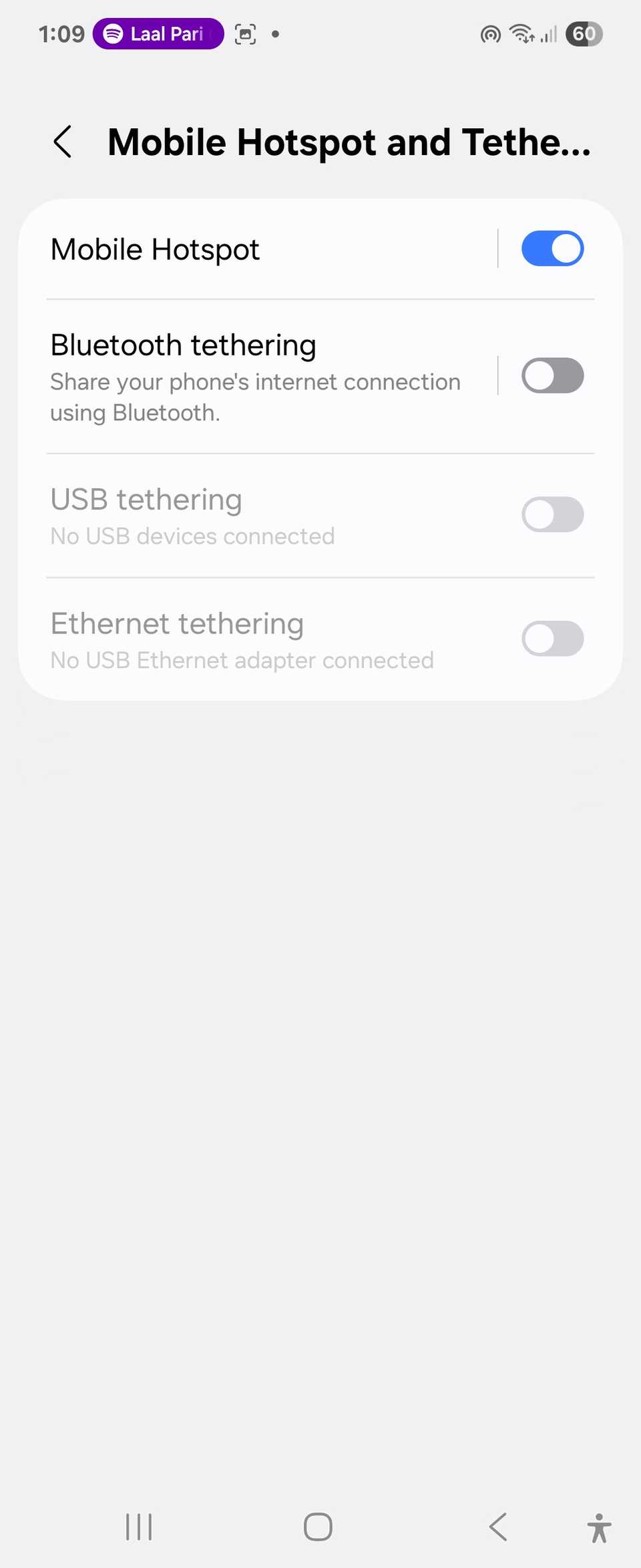Tap the Mobile Hotspot and Tethering title
641x1568 pixels.
[349, 142]
